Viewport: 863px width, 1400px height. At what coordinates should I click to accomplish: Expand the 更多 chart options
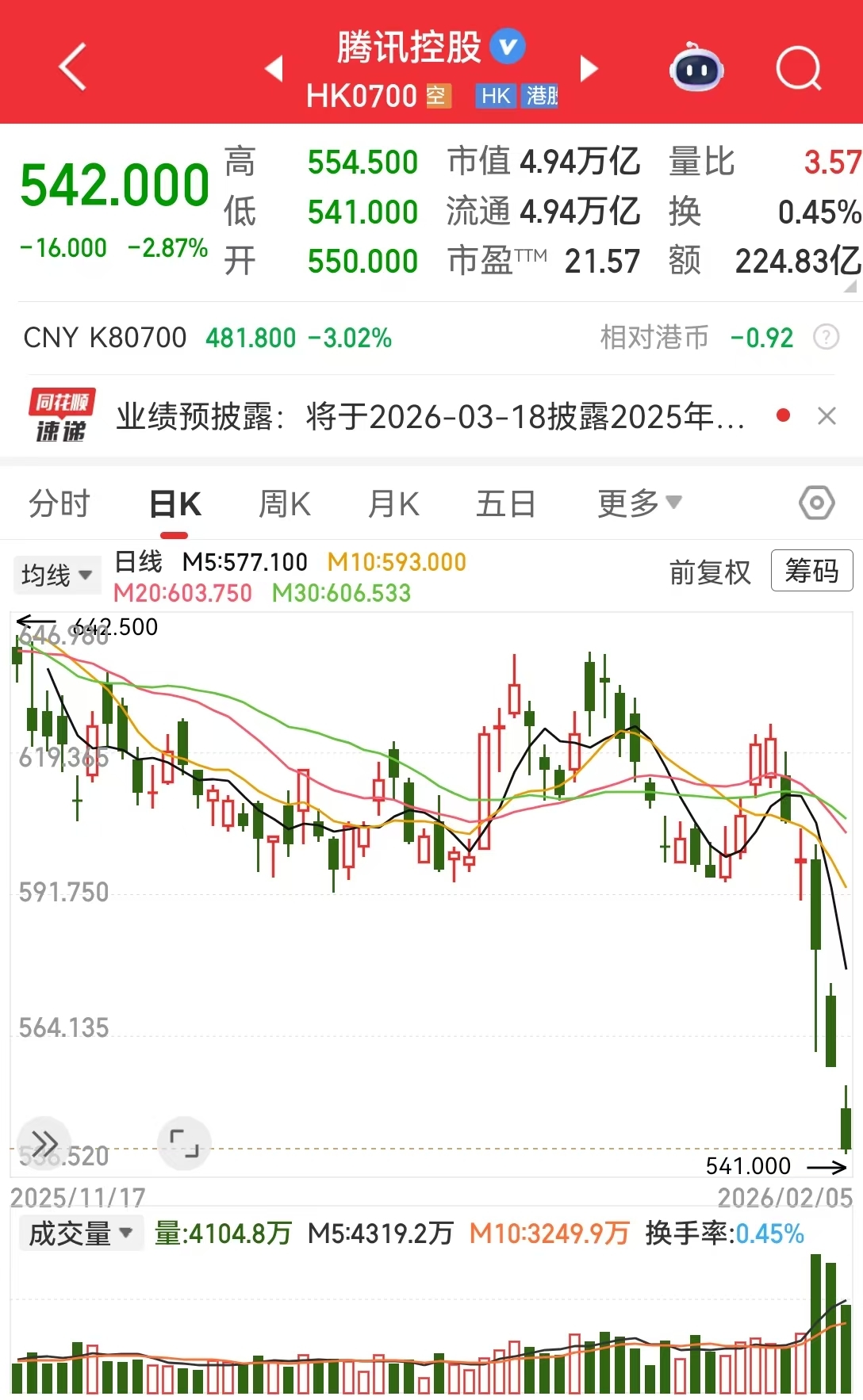(x=639, y=503)
